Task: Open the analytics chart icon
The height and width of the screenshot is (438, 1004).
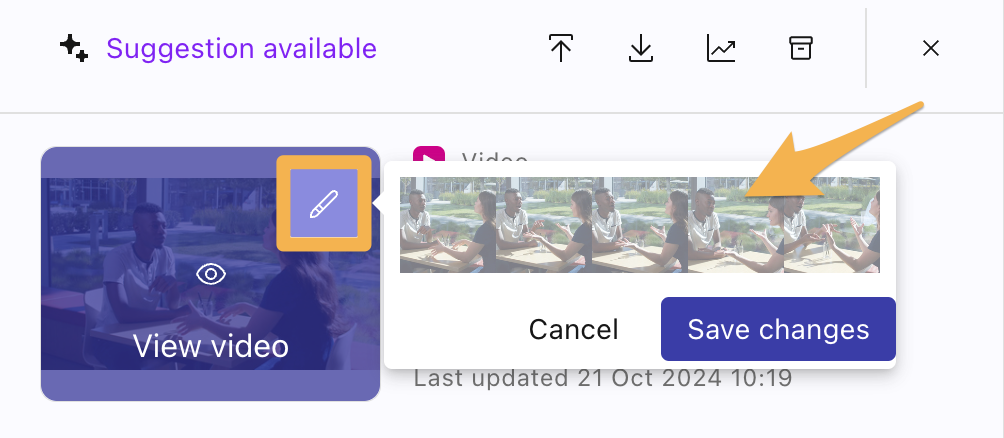Action: (721, 48)
